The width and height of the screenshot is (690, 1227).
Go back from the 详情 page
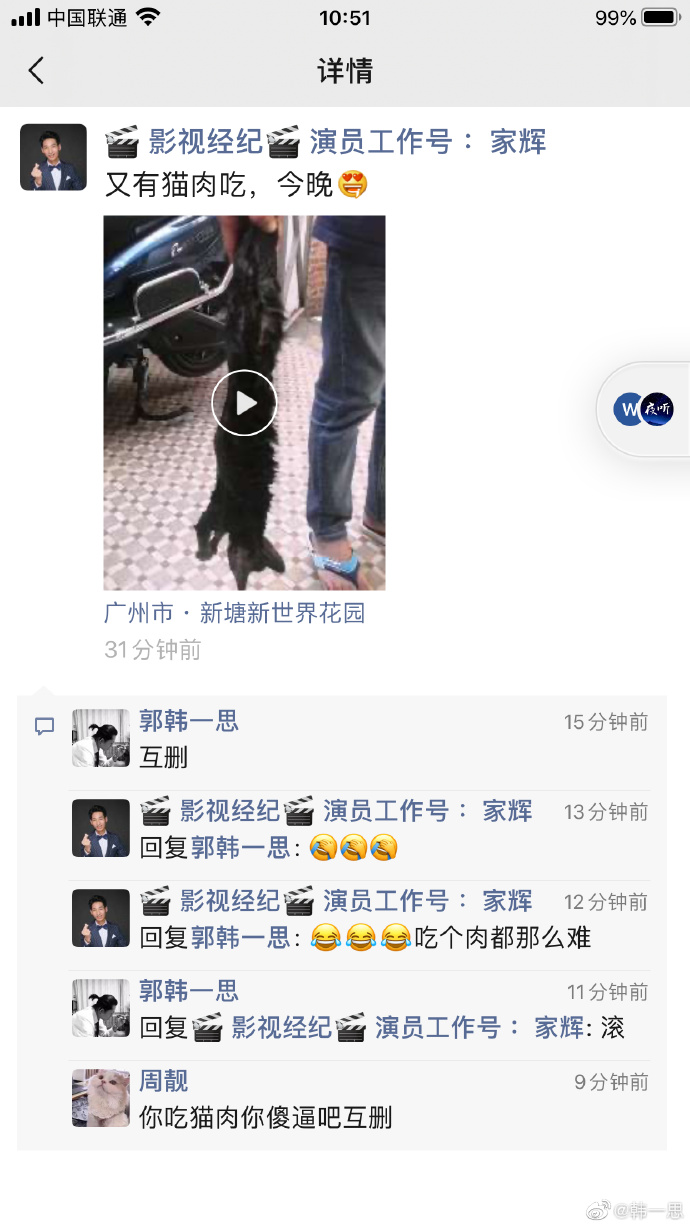[x=37, y=70]
